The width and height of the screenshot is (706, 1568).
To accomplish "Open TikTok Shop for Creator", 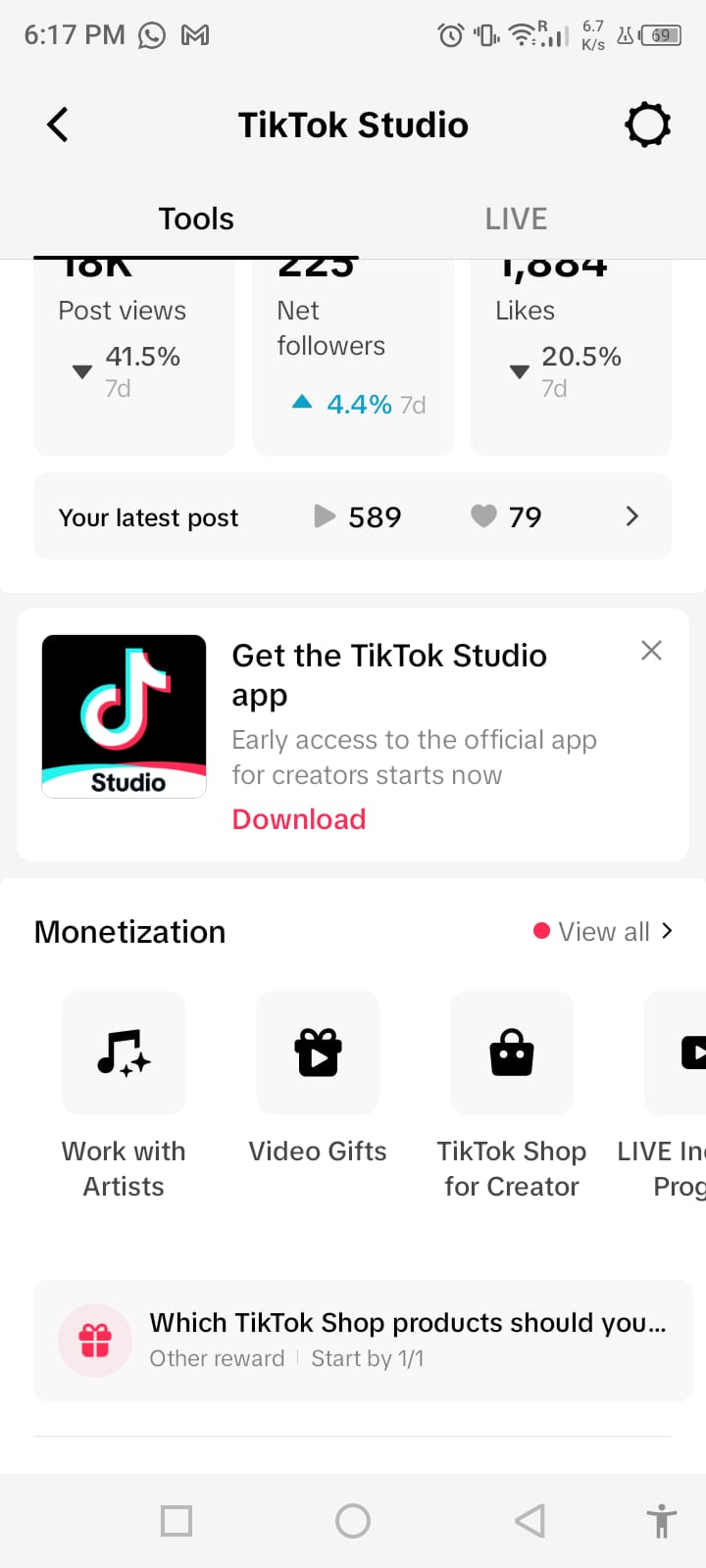I will point(512,1097).
